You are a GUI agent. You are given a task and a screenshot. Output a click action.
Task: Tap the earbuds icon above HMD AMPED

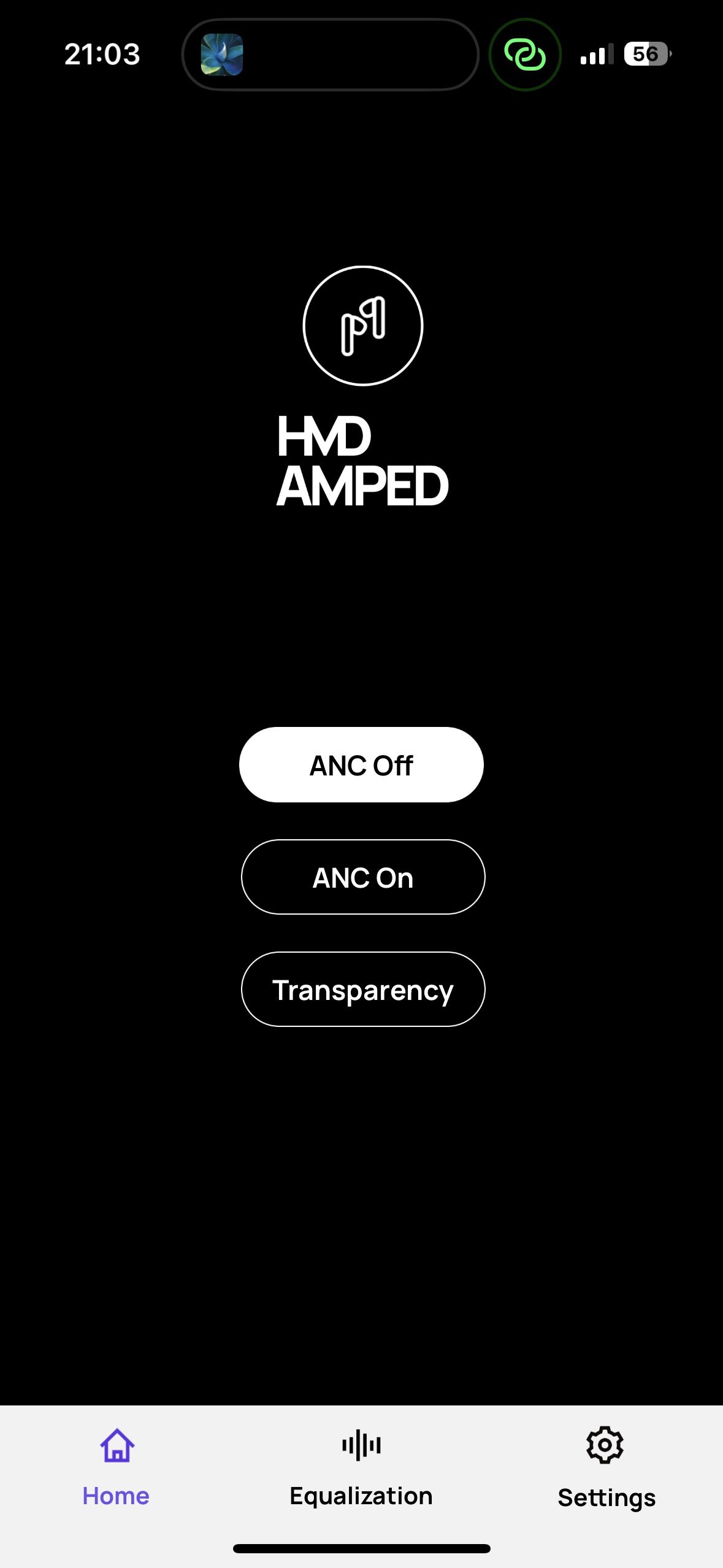pos(363,326)
